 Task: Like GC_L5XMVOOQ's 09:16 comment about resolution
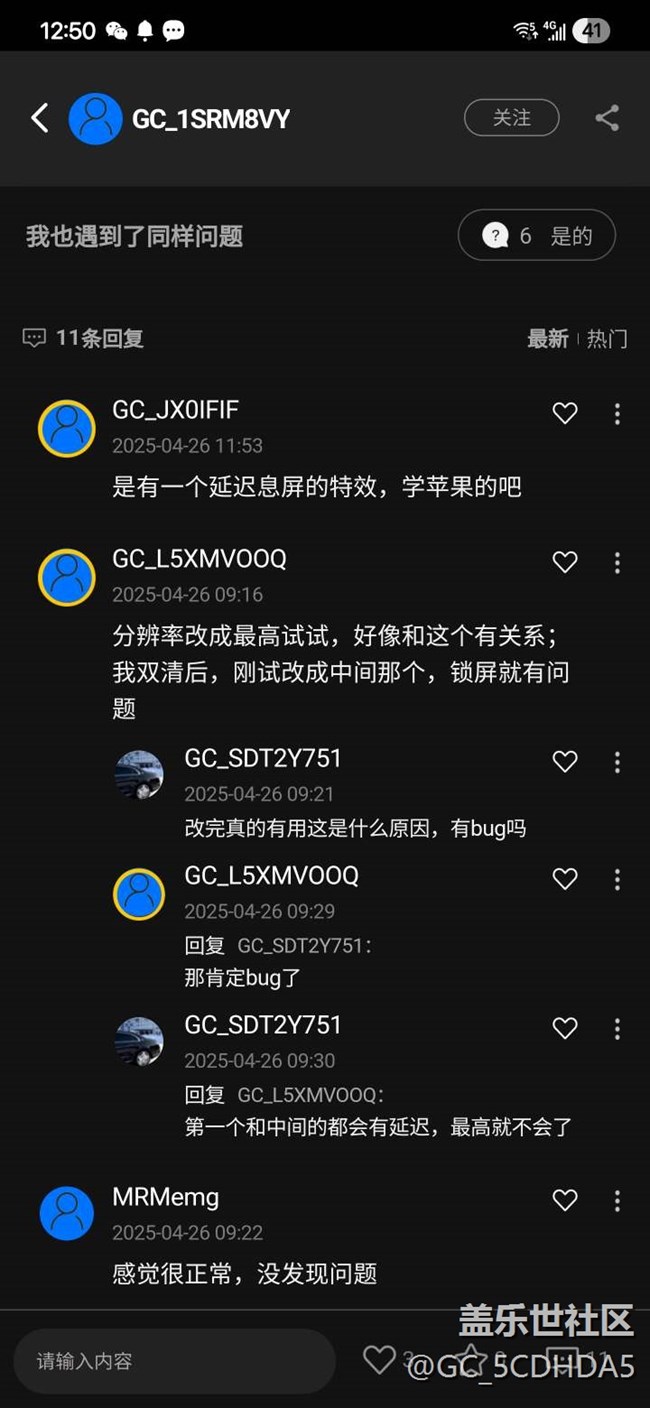(565, 562)
